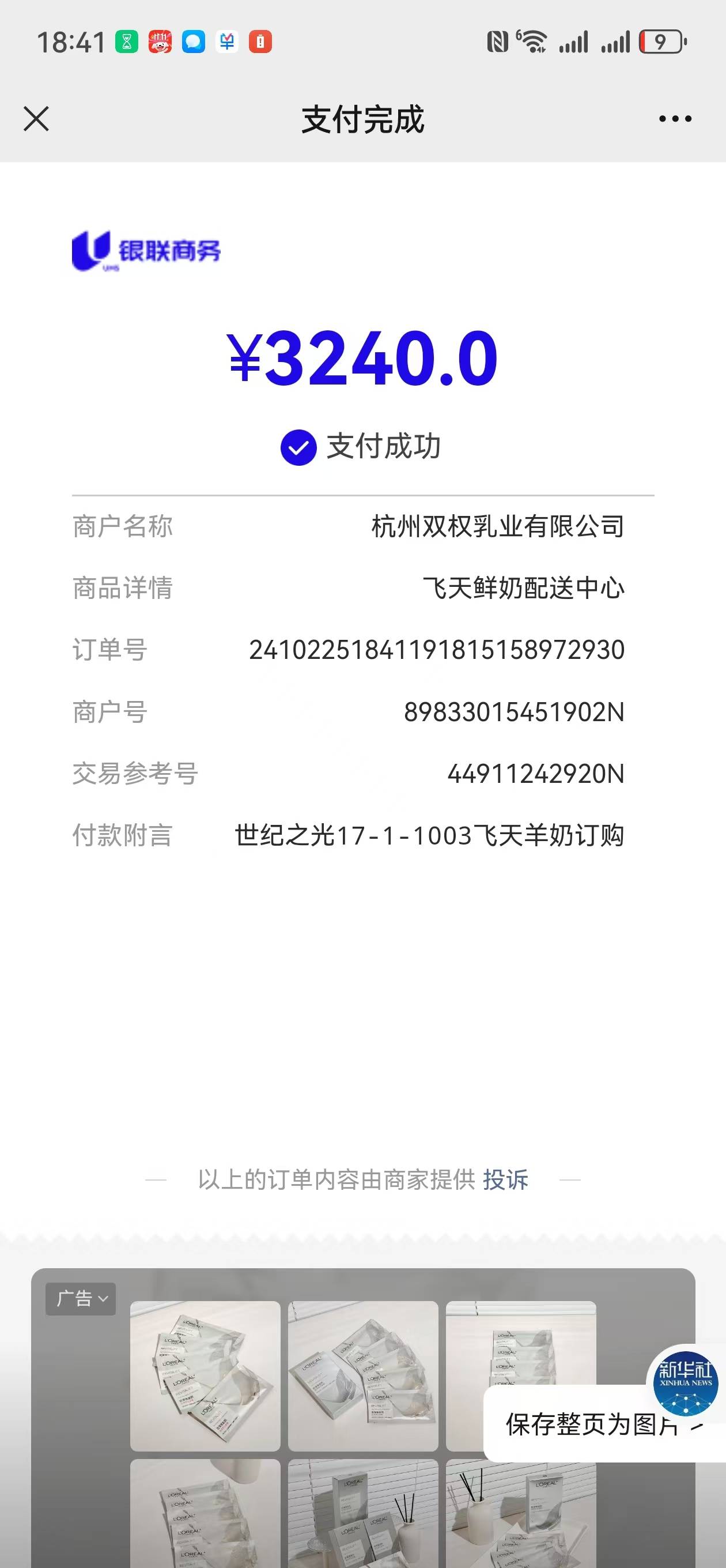Open the 广告 ad options dropdown
Image resolution: width=726 pixels, height=1568 pixels.
pyautogui.click(x=80, y=1298)
